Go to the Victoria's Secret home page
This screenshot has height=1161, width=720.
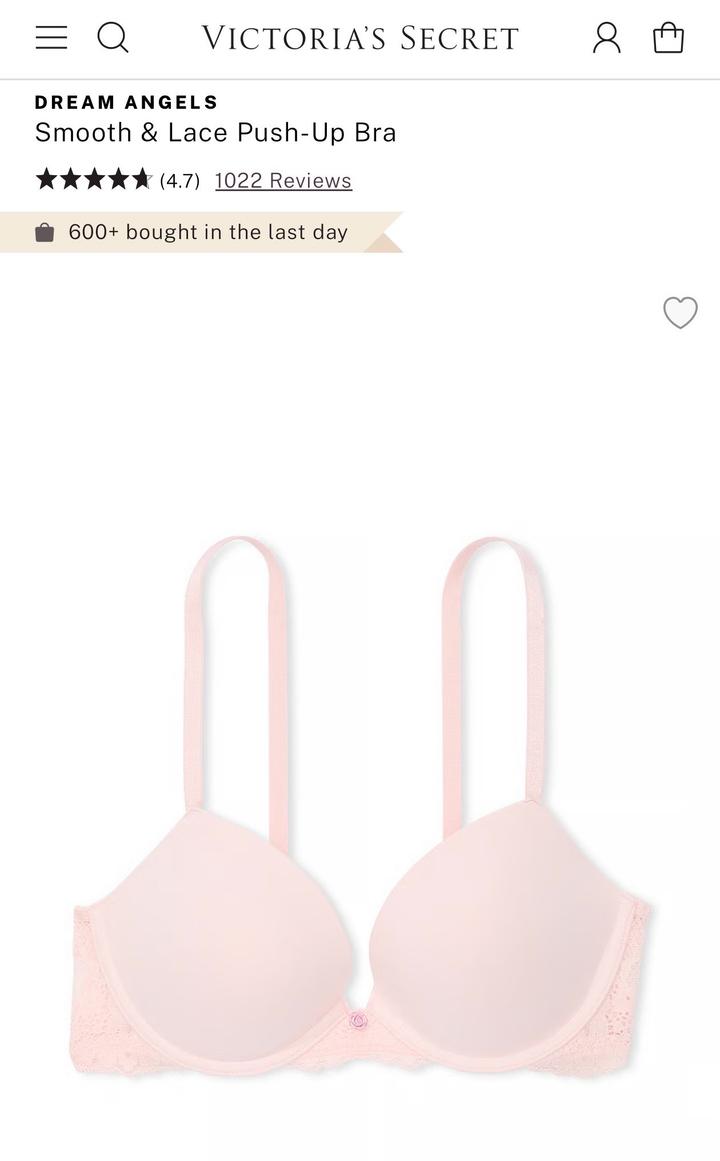click(x=360, y=39)
